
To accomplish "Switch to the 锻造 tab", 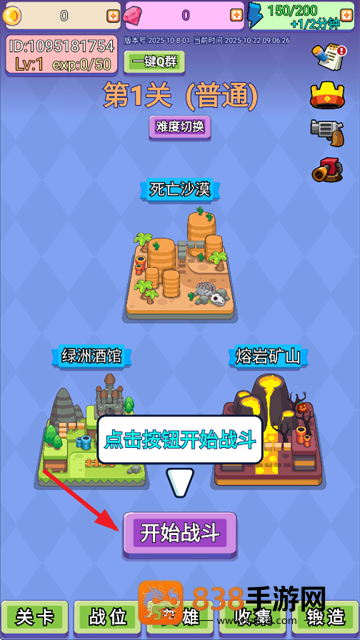I will [x=325, y=618].
